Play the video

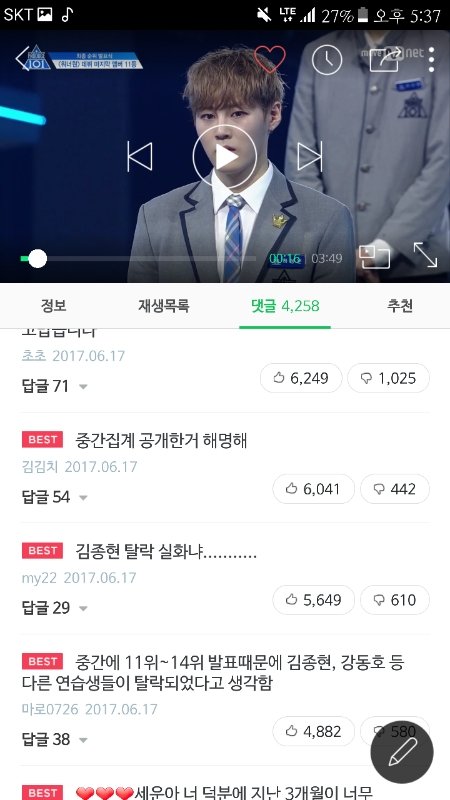click(224, 157)
